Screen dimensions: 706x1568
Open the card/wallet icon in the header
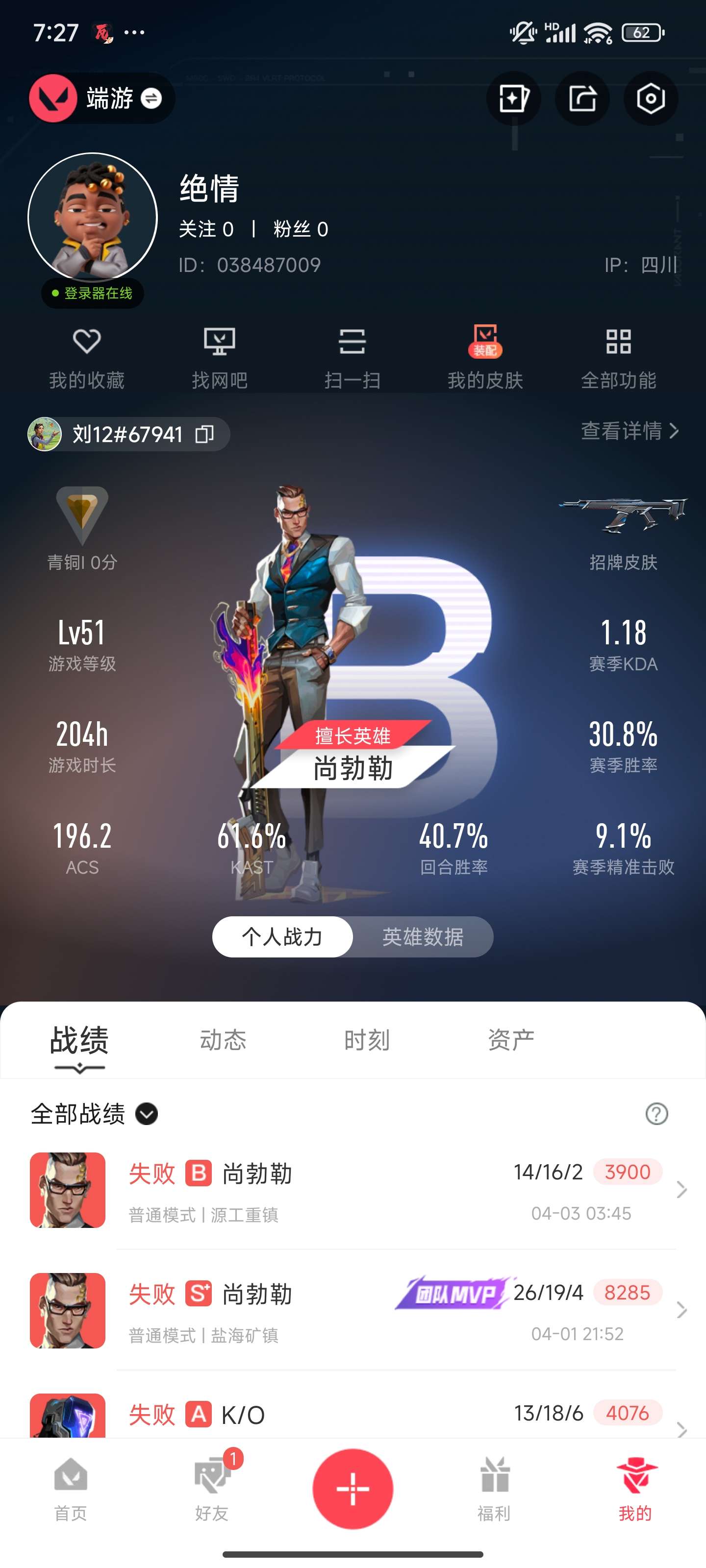(513, 98)
